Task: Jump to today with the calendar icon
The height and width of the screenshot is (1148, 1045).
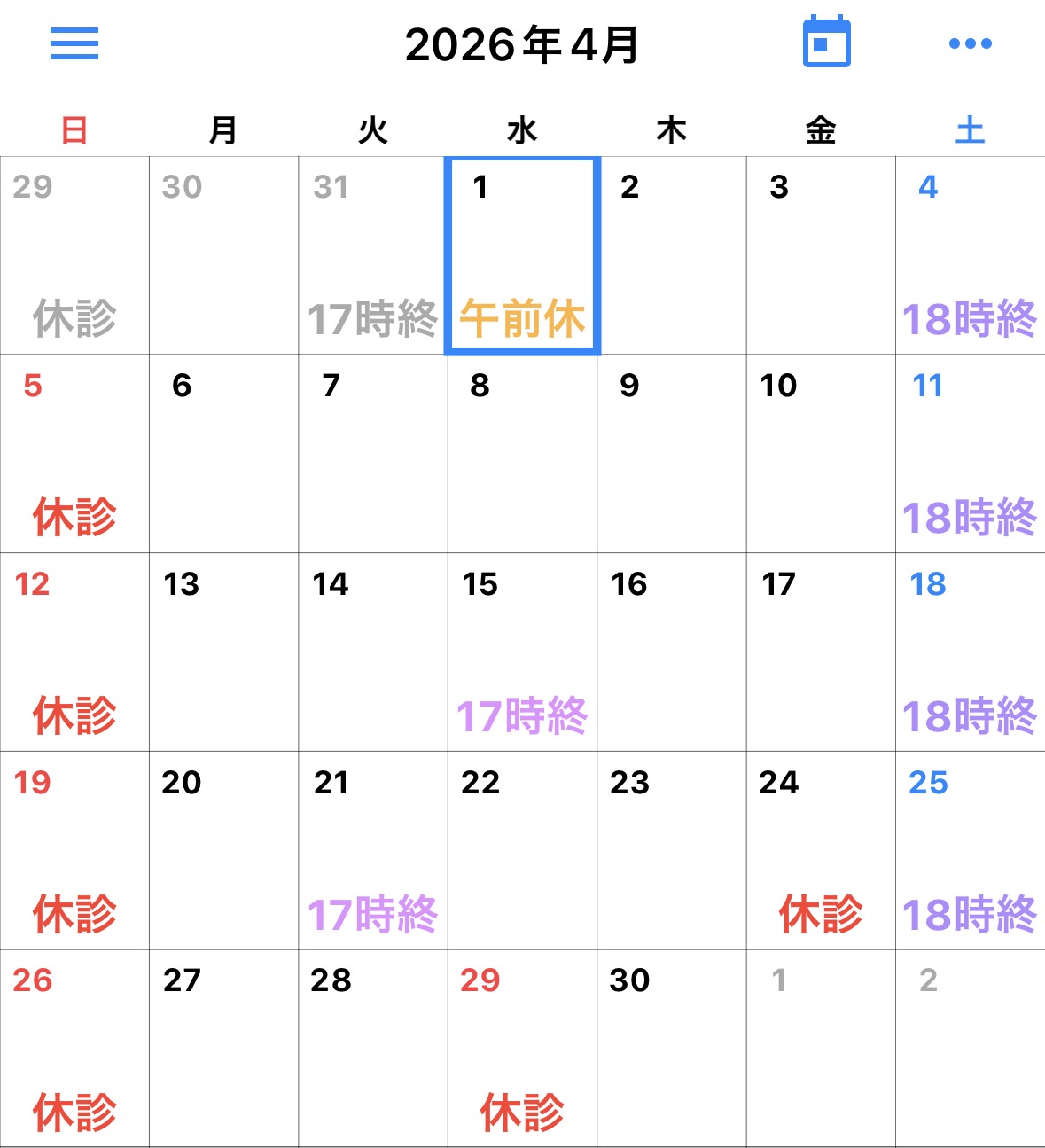Action: click(826, 43)
